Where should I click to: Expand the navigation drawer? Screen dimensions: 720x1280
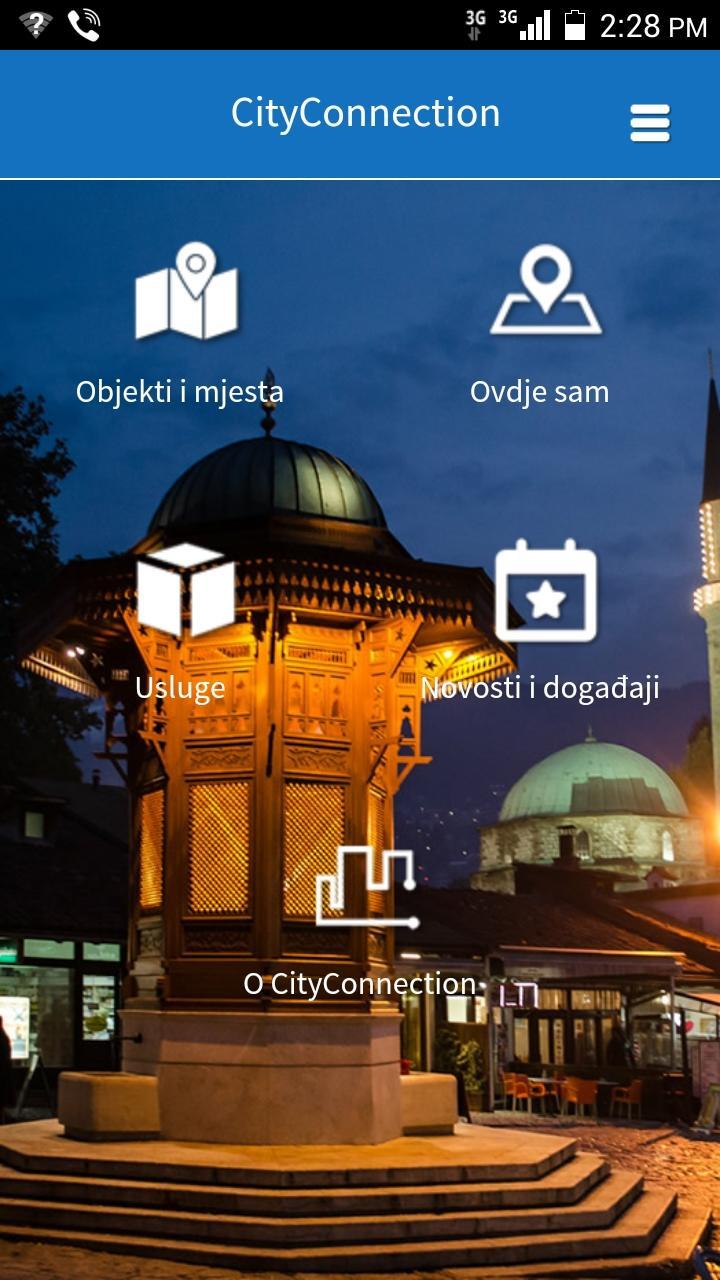click(650, 122)
